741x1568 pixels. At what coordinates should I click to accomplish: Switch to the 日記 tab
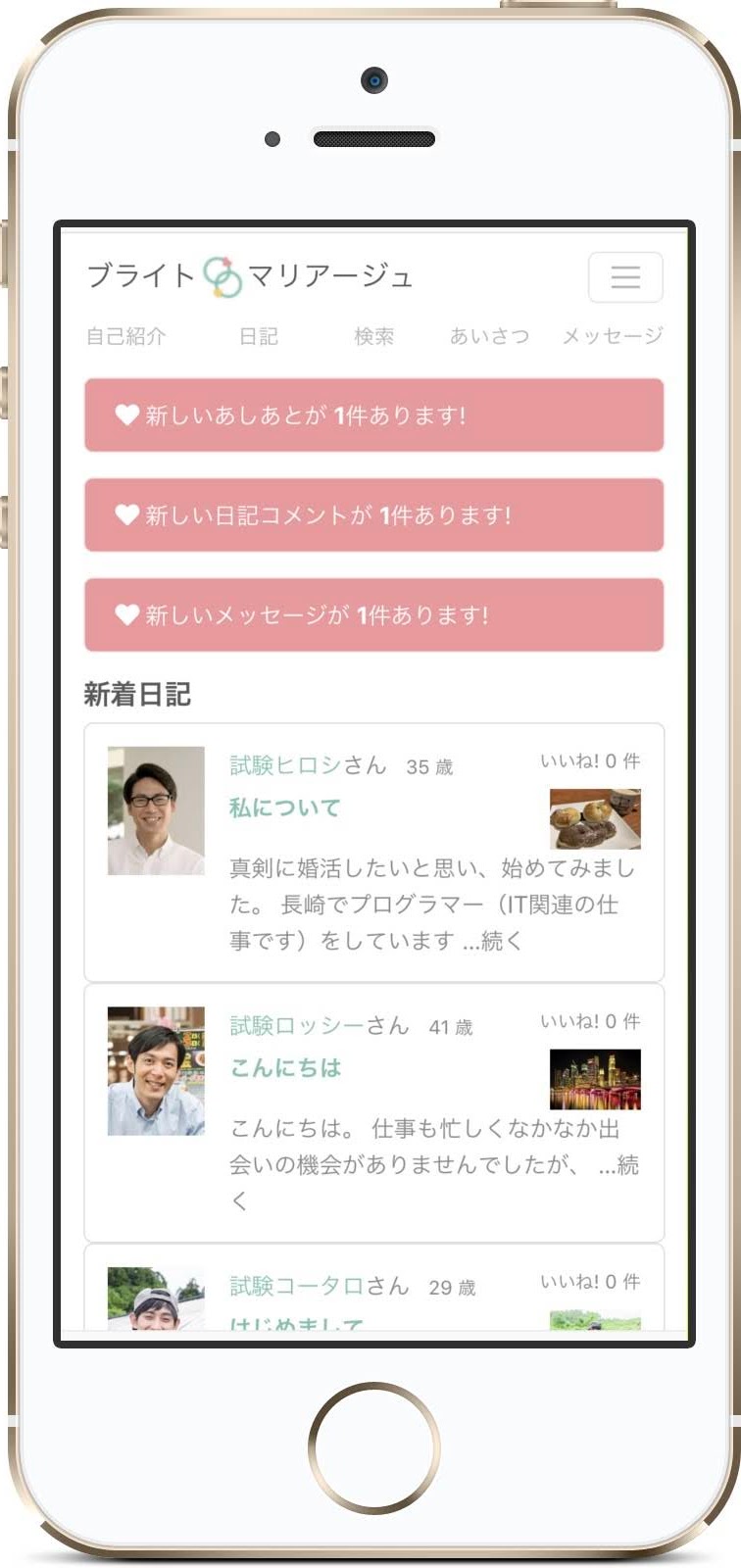click(x=259, y=336)
